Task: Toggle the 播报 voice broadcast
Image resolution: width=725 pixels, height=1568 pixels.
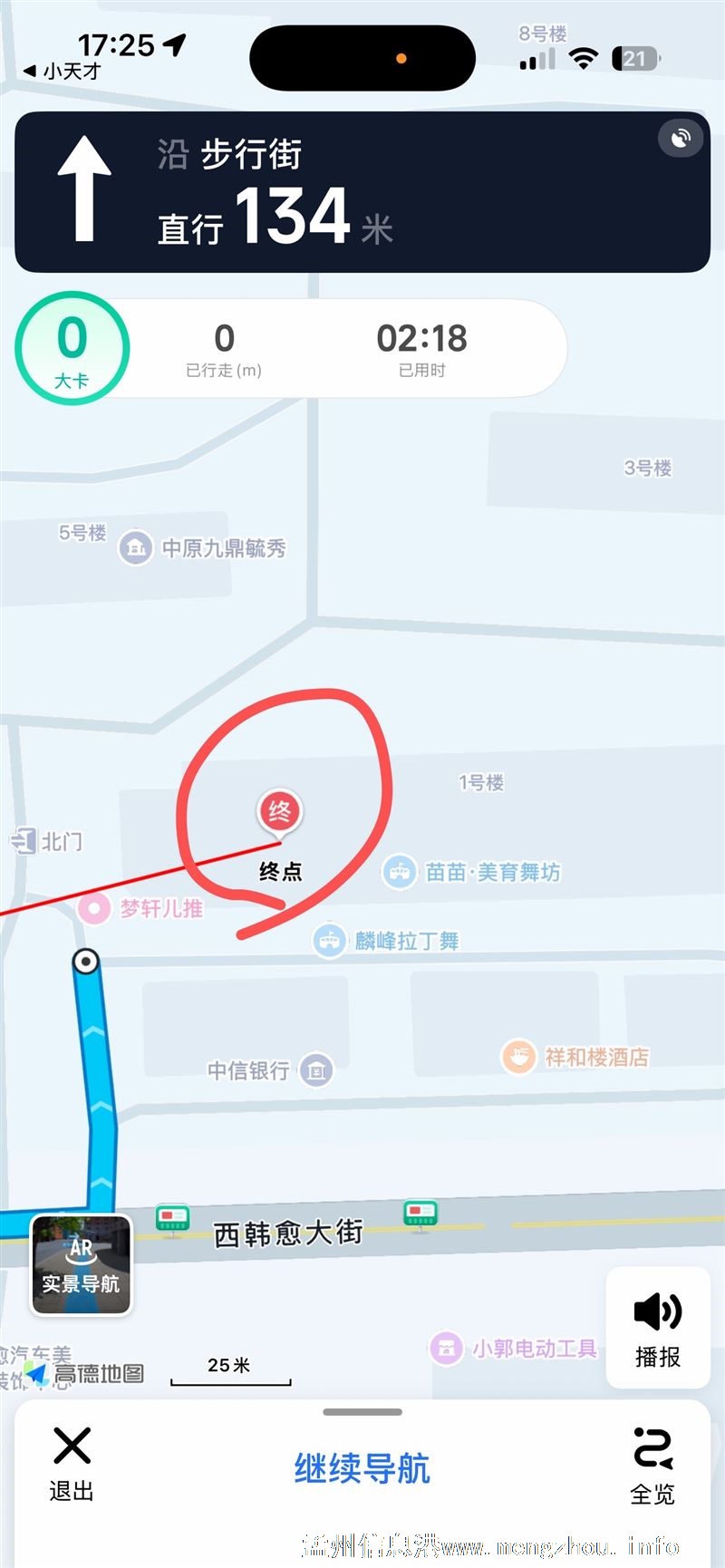Action: tap(657, 1328)
